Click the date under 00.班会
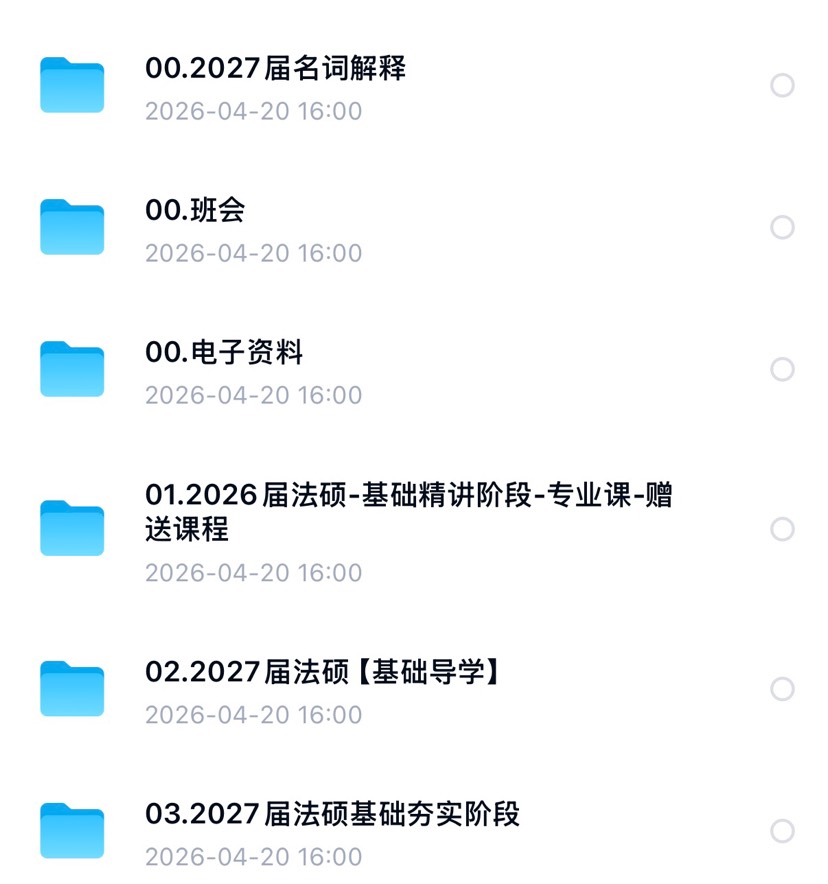 (x=253, y=252)
